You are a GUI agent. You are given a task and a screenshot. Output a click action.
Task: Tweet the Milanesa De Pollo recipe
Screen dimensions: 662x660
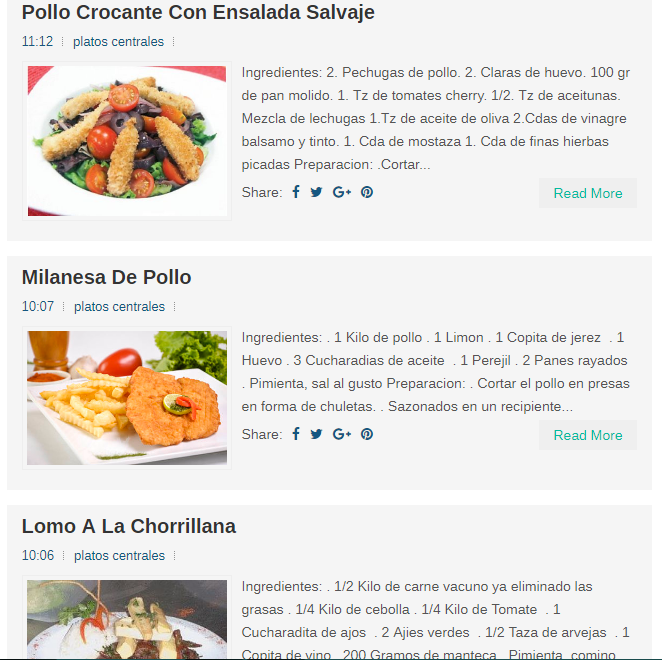[316, 434]
